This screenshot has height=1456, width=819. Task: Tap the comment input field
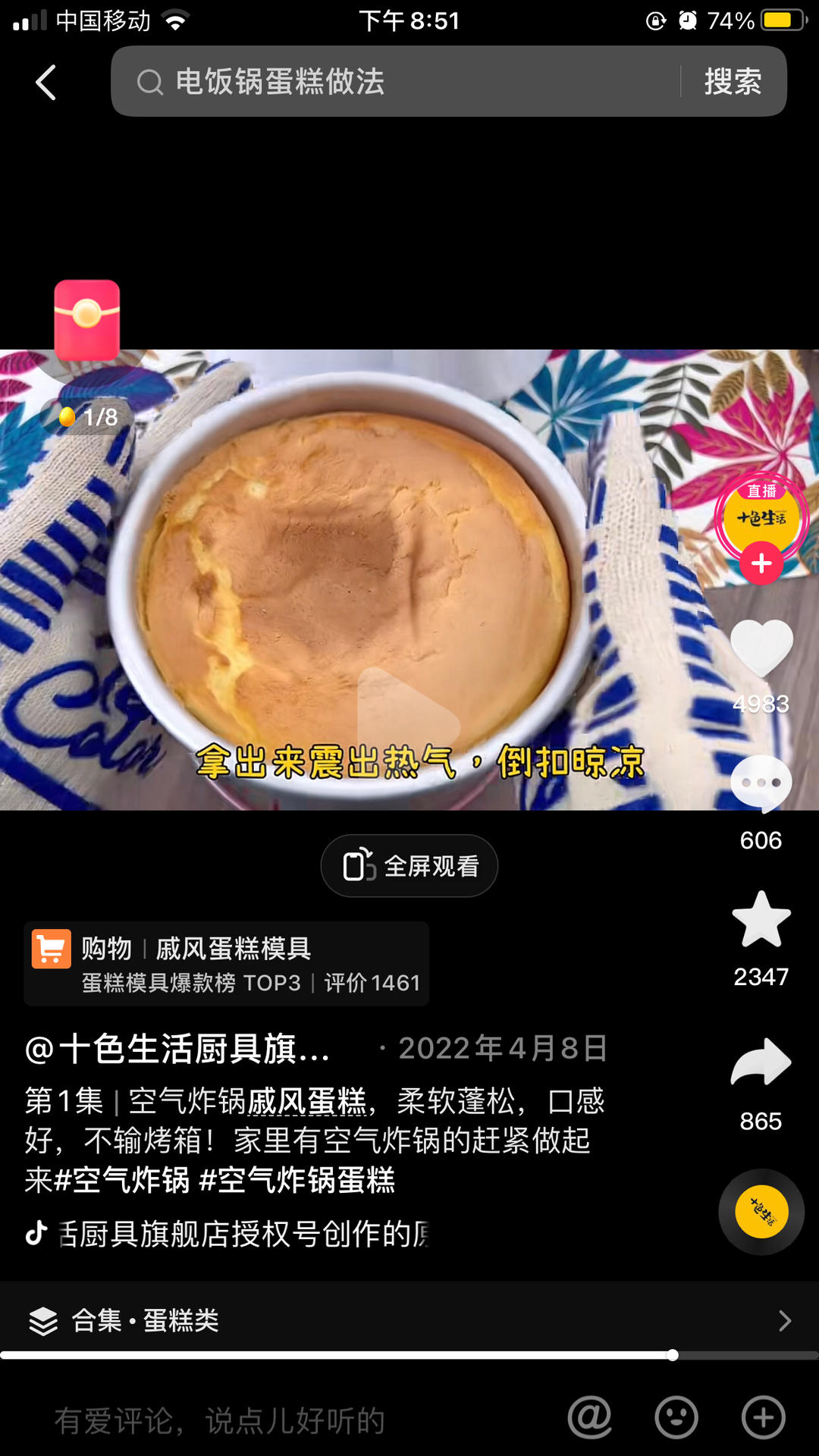(288, 1420)
